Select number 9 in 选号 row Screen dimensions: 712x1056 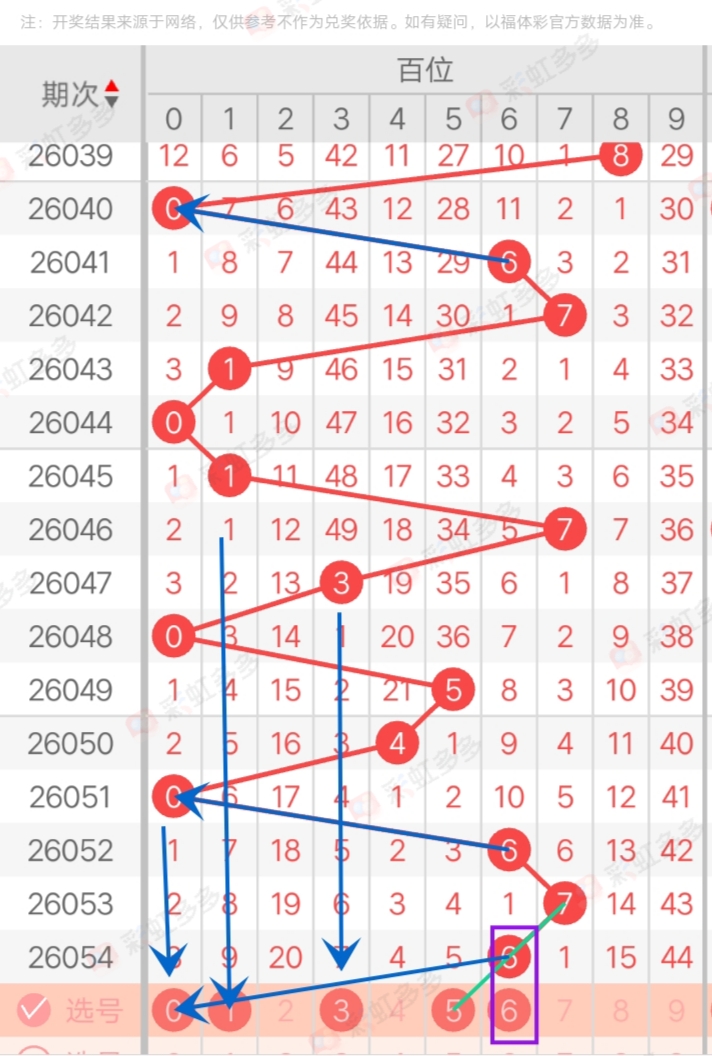pos(678,1012)
